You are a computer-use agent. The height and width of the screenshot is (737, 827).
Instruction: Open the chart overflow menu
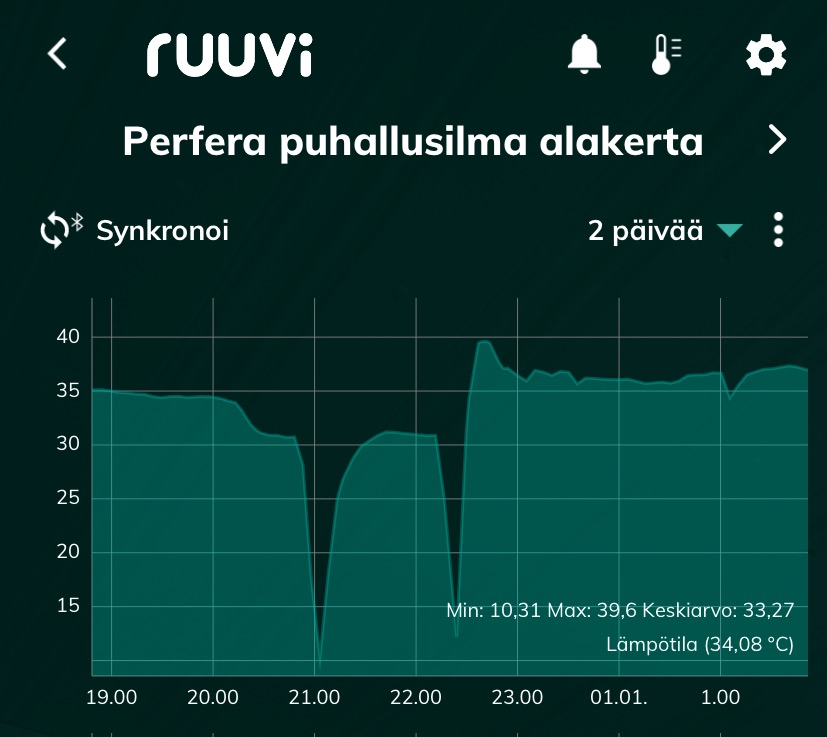(778, 231)
